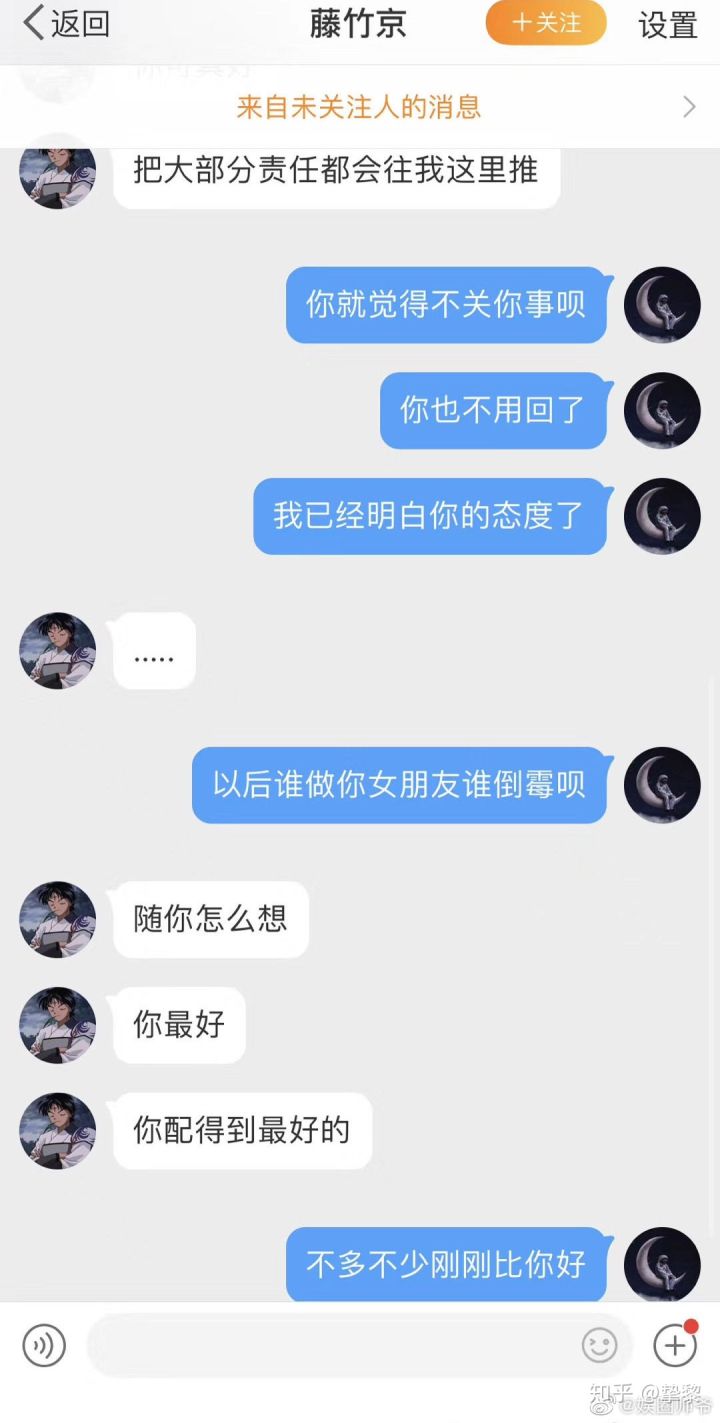This screenshot has width=720, height=1423.
Task: Open the "来自未关注人的消息" banner
Action: 360,105
